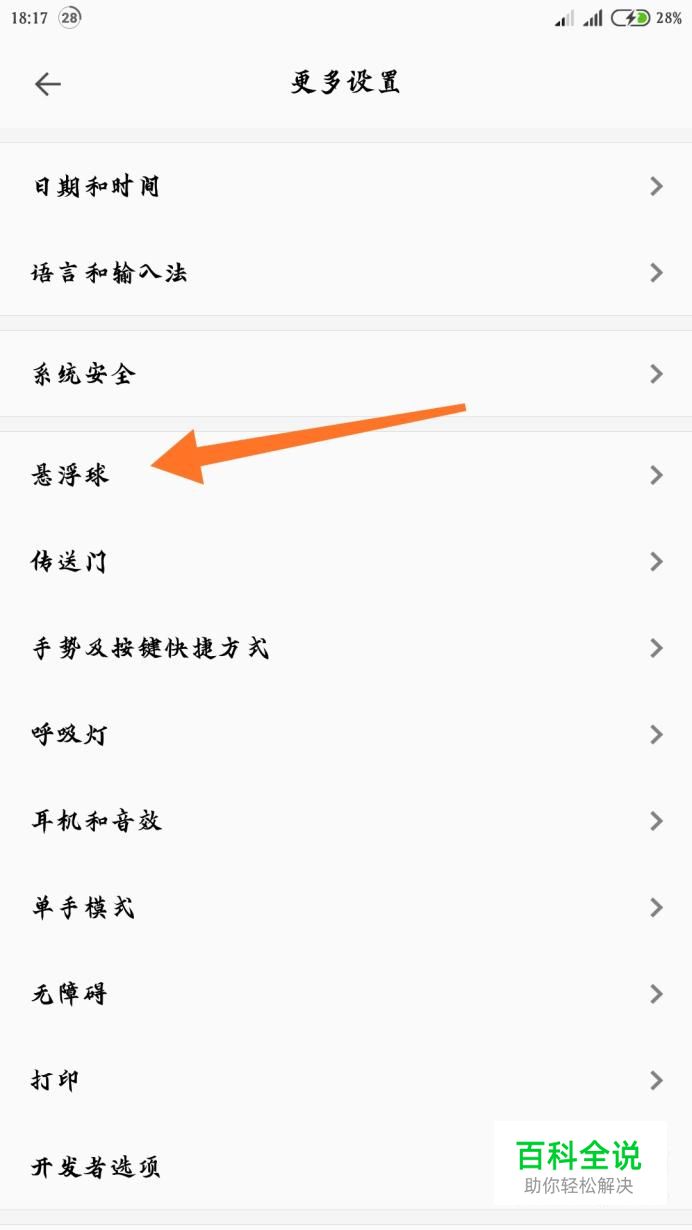The width and height of the screenshot is (692, 1230).
Task: Open 打印 settings
Action: pyautogui.click(x=56, y=1080)
